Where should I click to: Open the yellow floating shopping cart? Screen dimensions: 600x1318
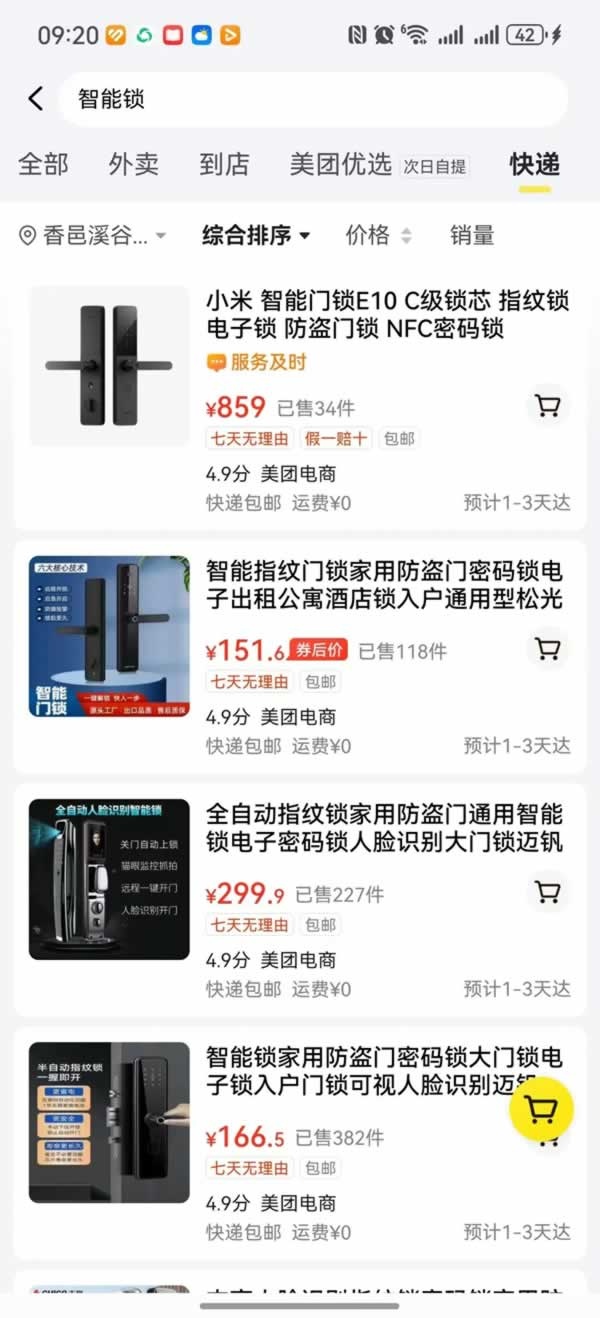click(541, 1110)
